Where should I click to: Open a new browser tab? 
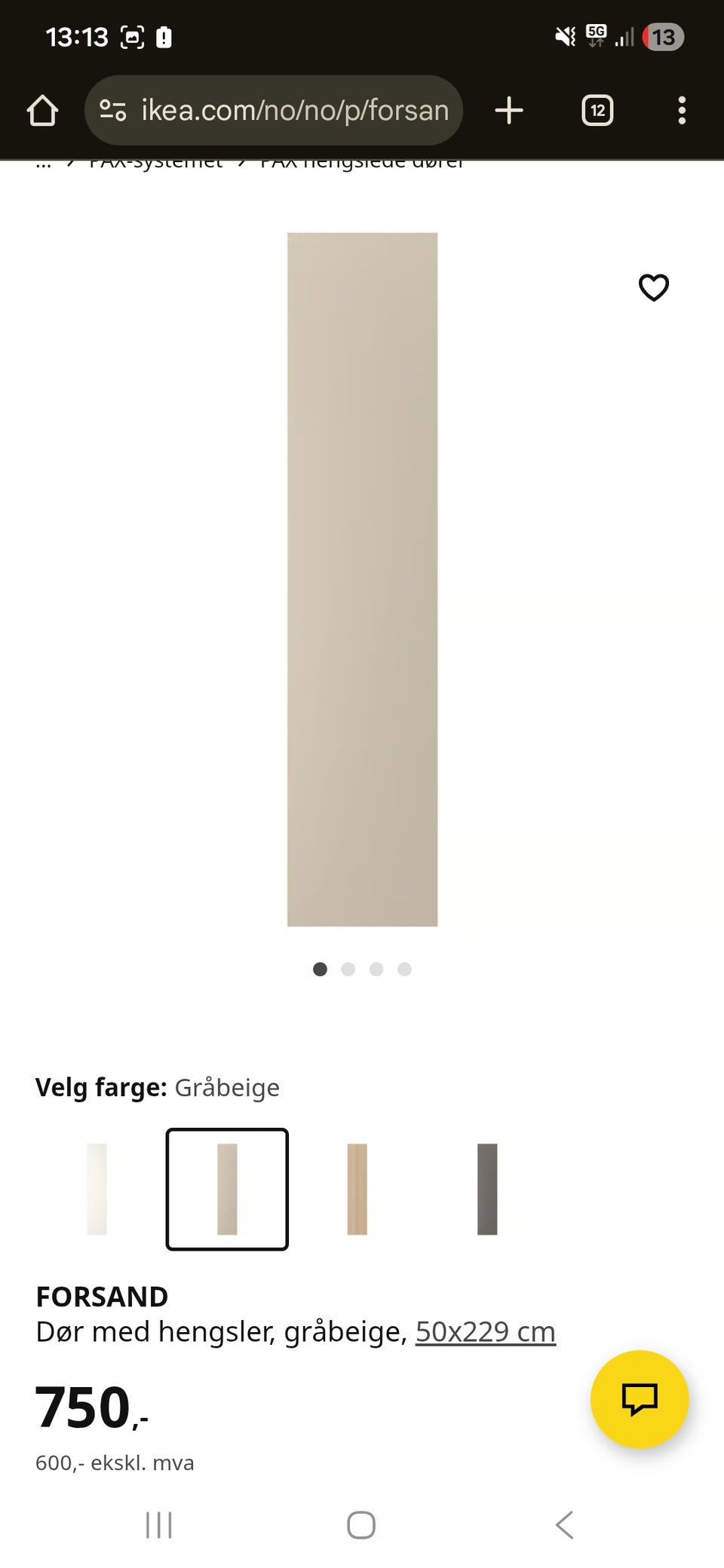509,110
